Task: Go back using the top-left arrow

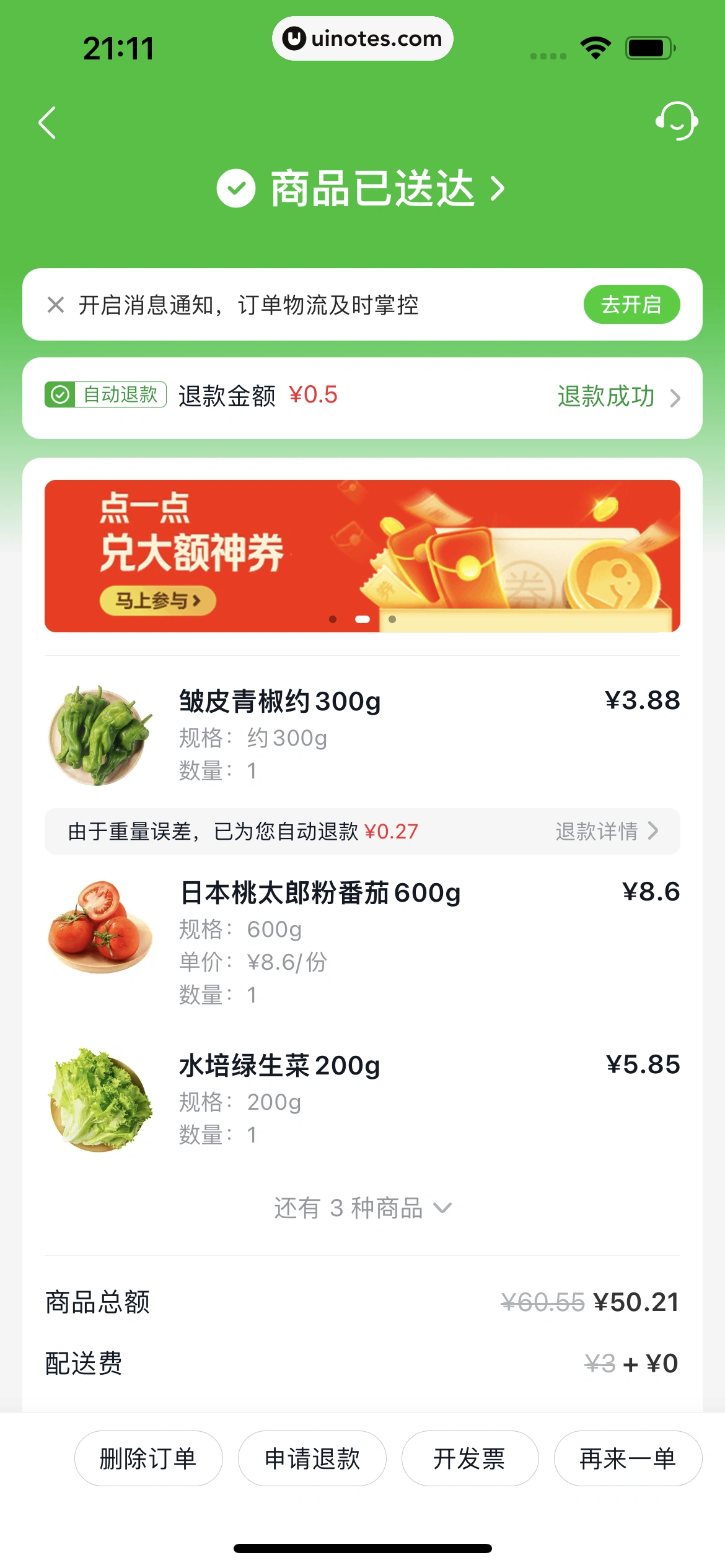Action: tap(48, 123)
